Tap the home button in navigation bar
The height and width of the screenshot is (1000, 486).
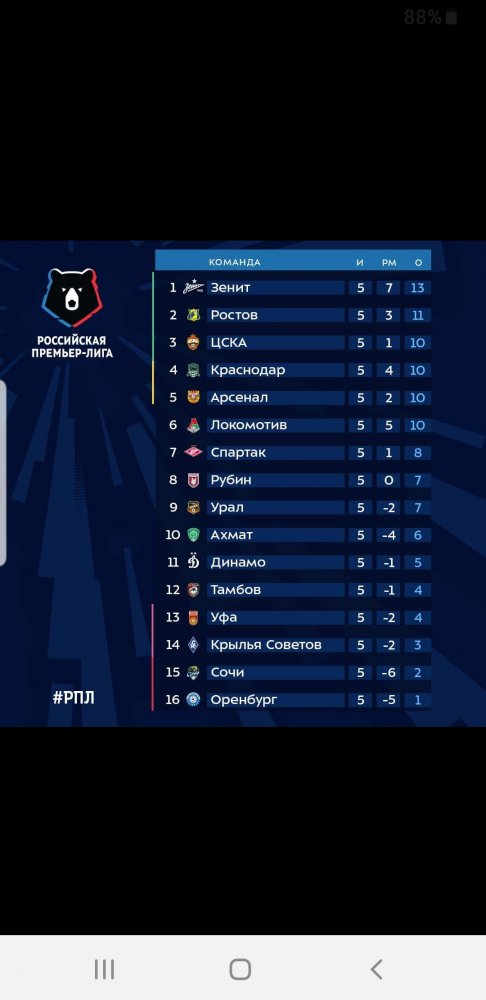pos(240,969)
